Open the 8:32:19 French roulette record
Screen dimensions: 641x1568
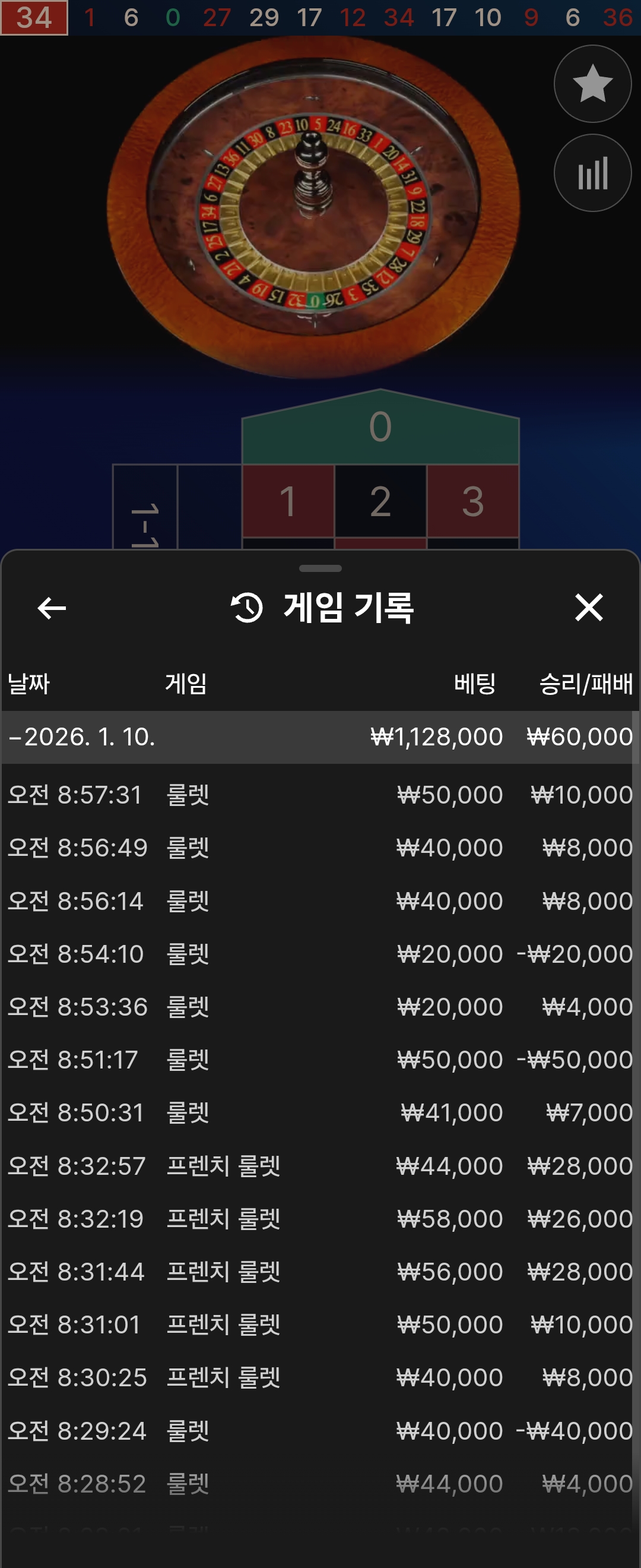point(320,1219)
